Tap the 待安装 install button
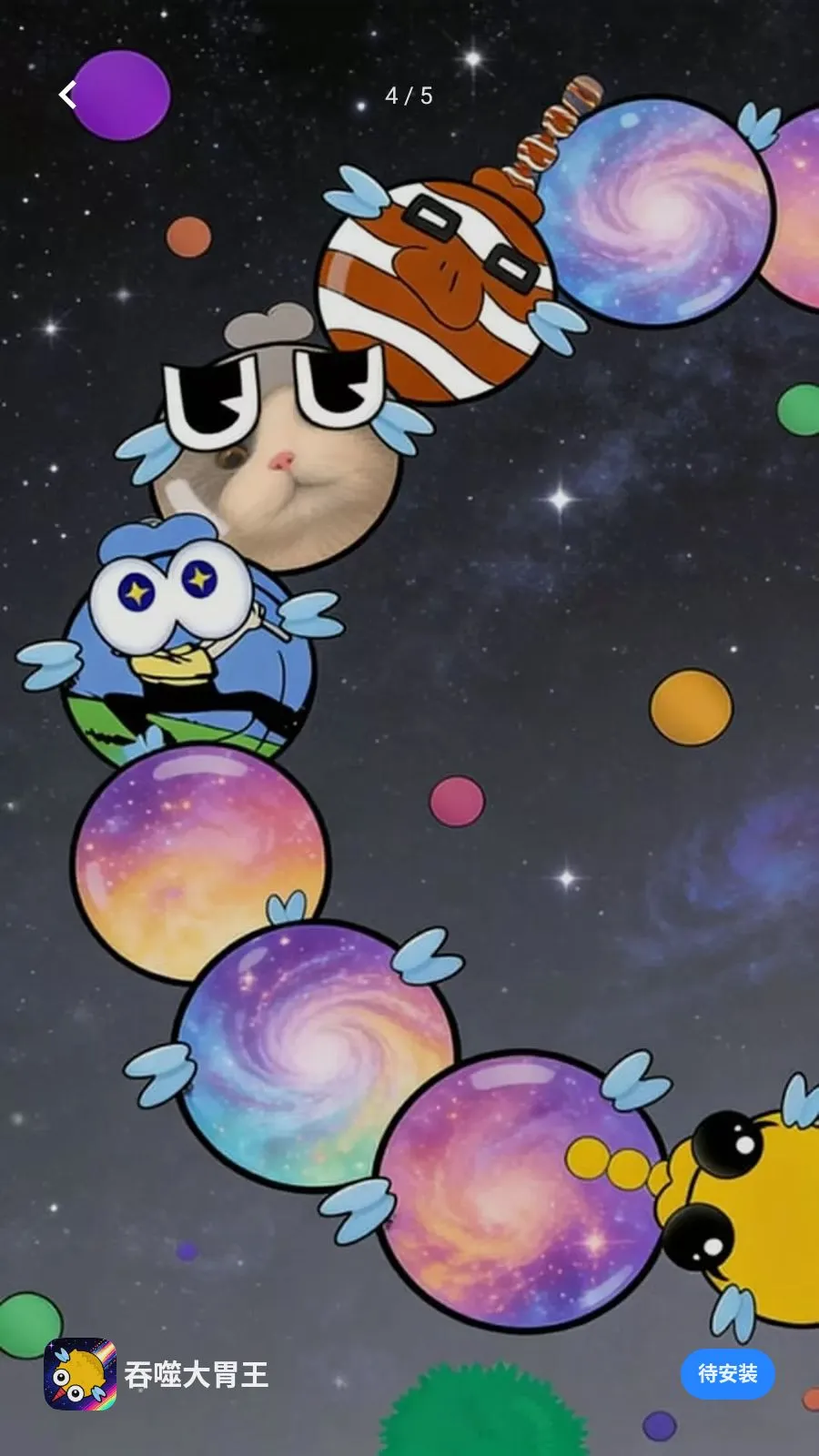Screen dimensions: 819x1456 727,1373
